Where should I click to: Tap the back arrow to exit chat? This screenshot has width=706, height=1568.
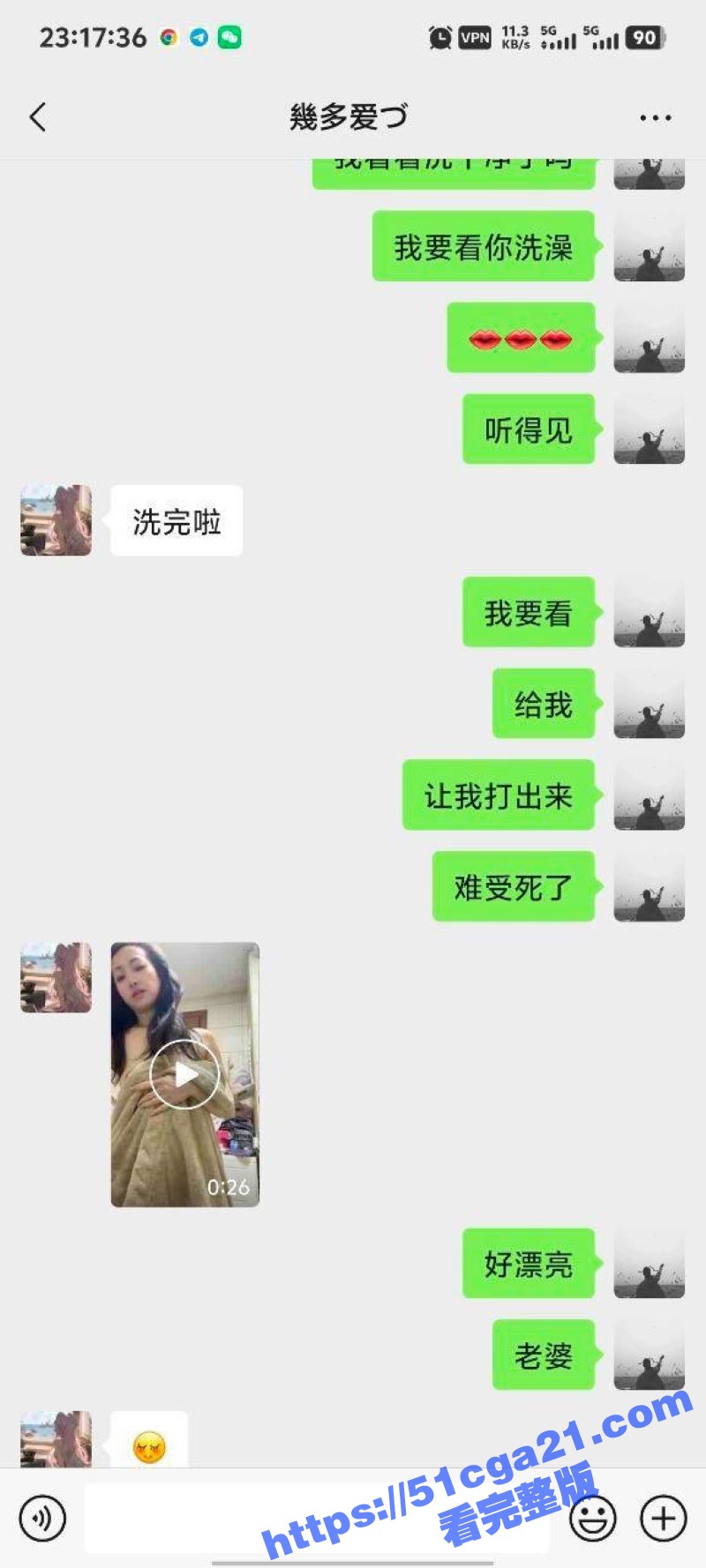click(x=37, y=116)
